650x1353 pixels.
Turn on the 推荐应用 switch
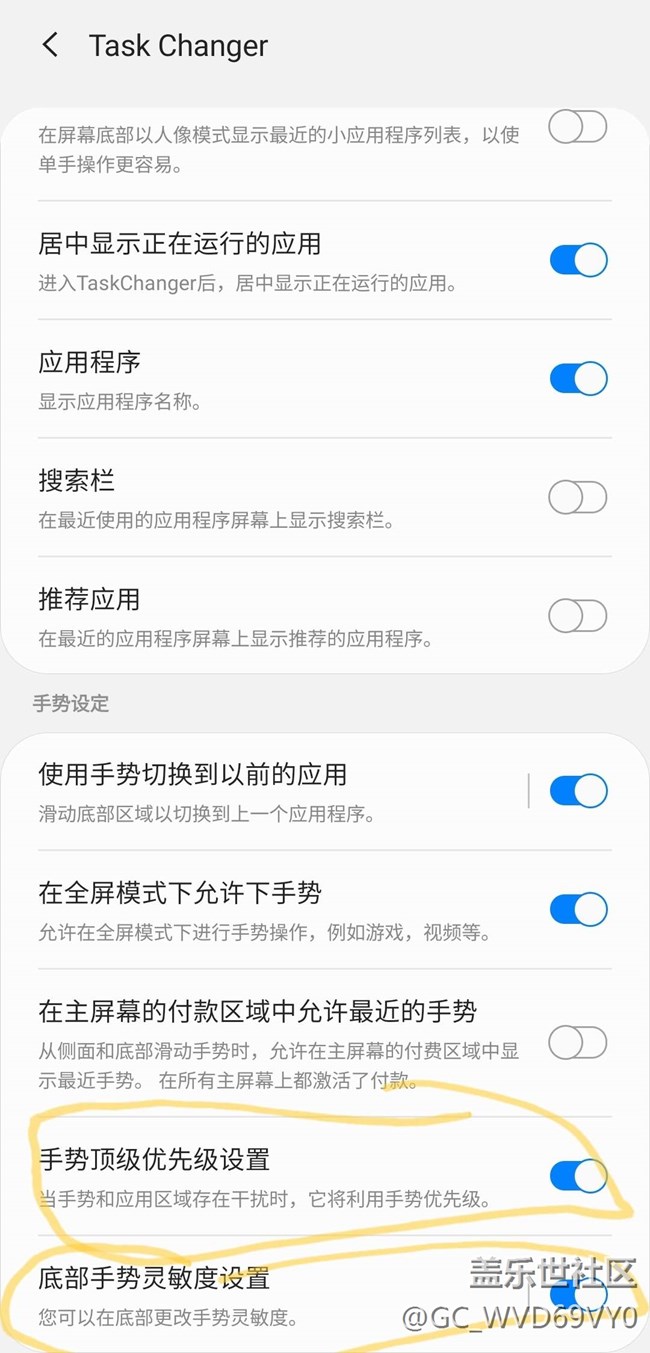pyautogui.click(x=578, y=616)
